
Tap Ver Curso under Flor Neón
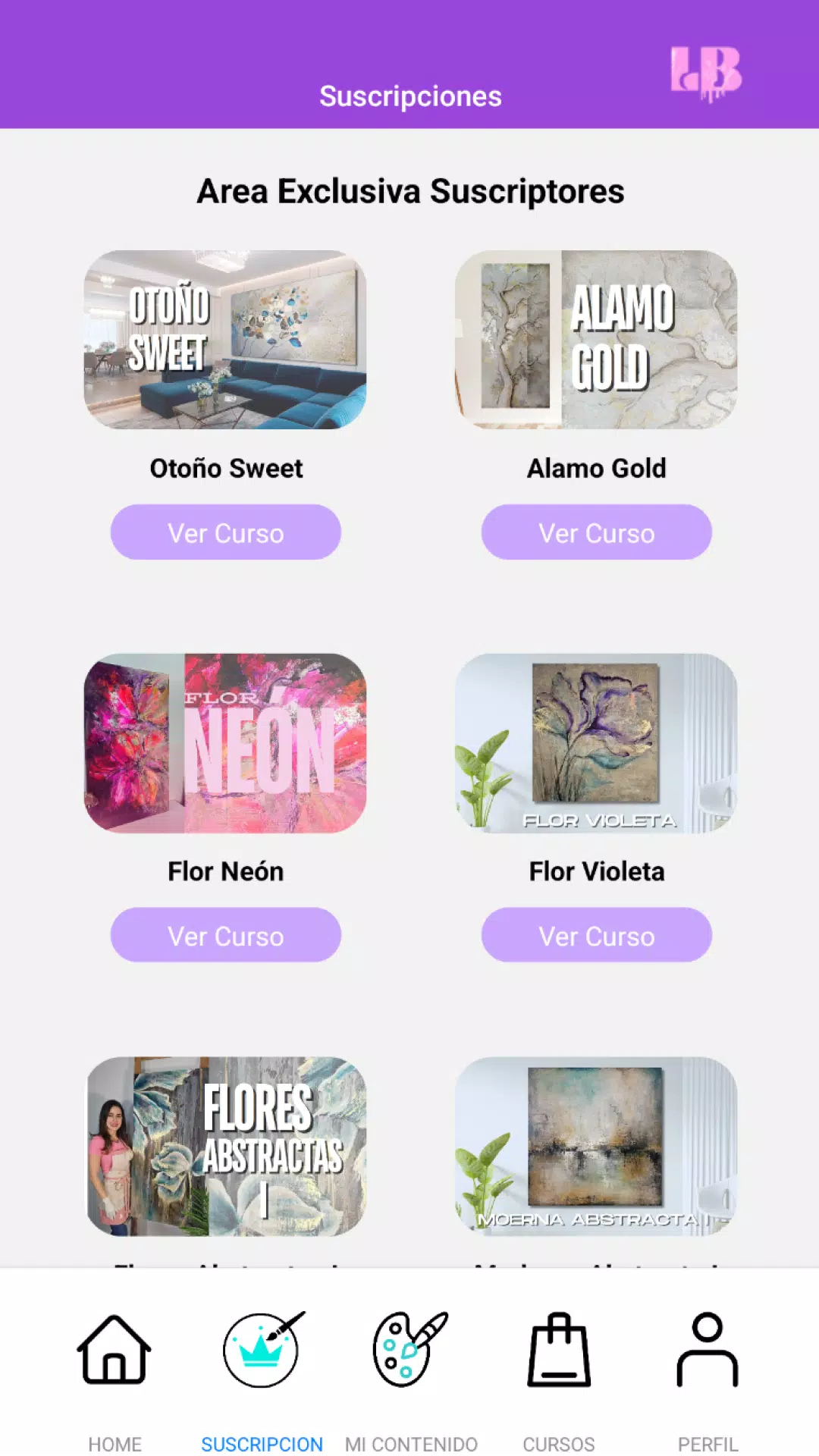pos(226,935)
